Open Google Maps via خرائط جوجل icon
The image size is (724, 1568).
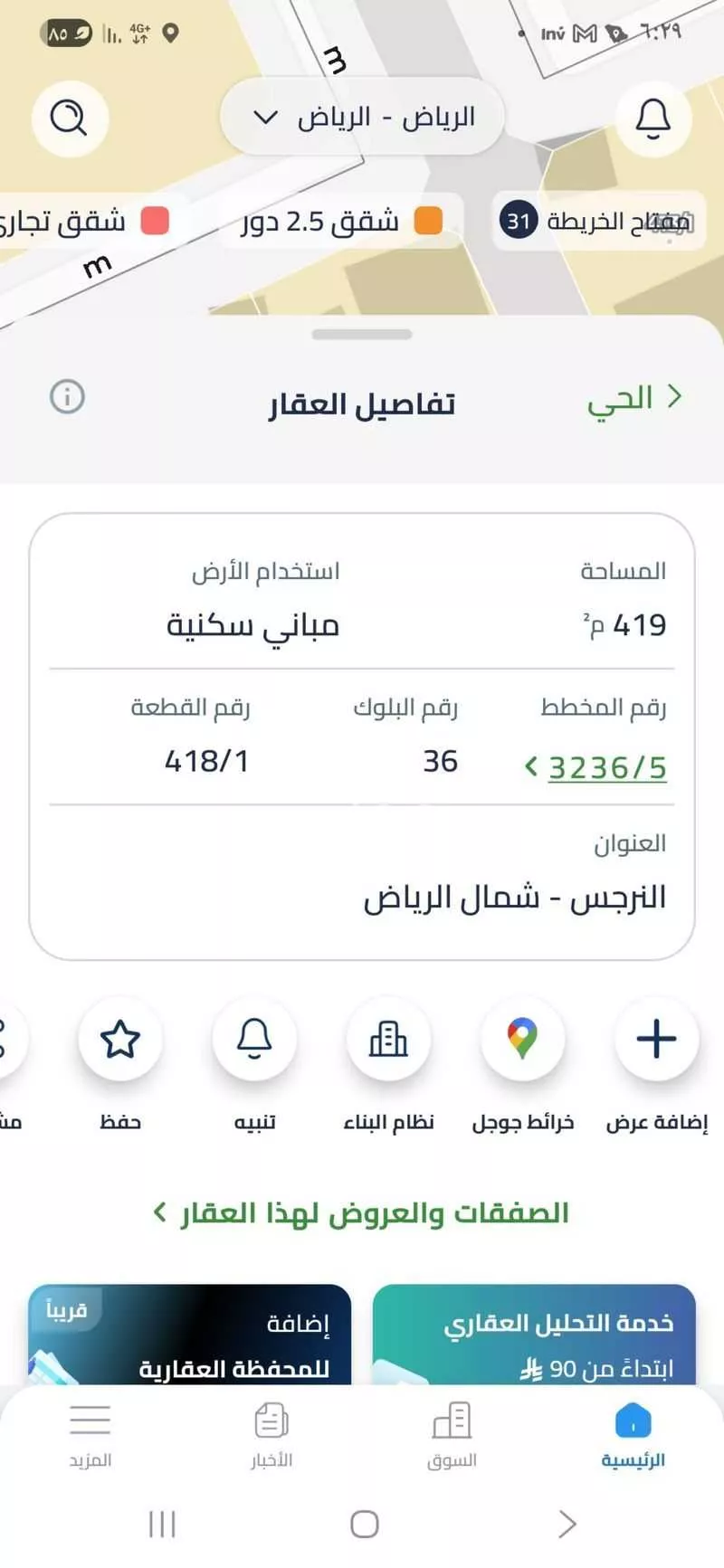click(x=522, y=1041)
